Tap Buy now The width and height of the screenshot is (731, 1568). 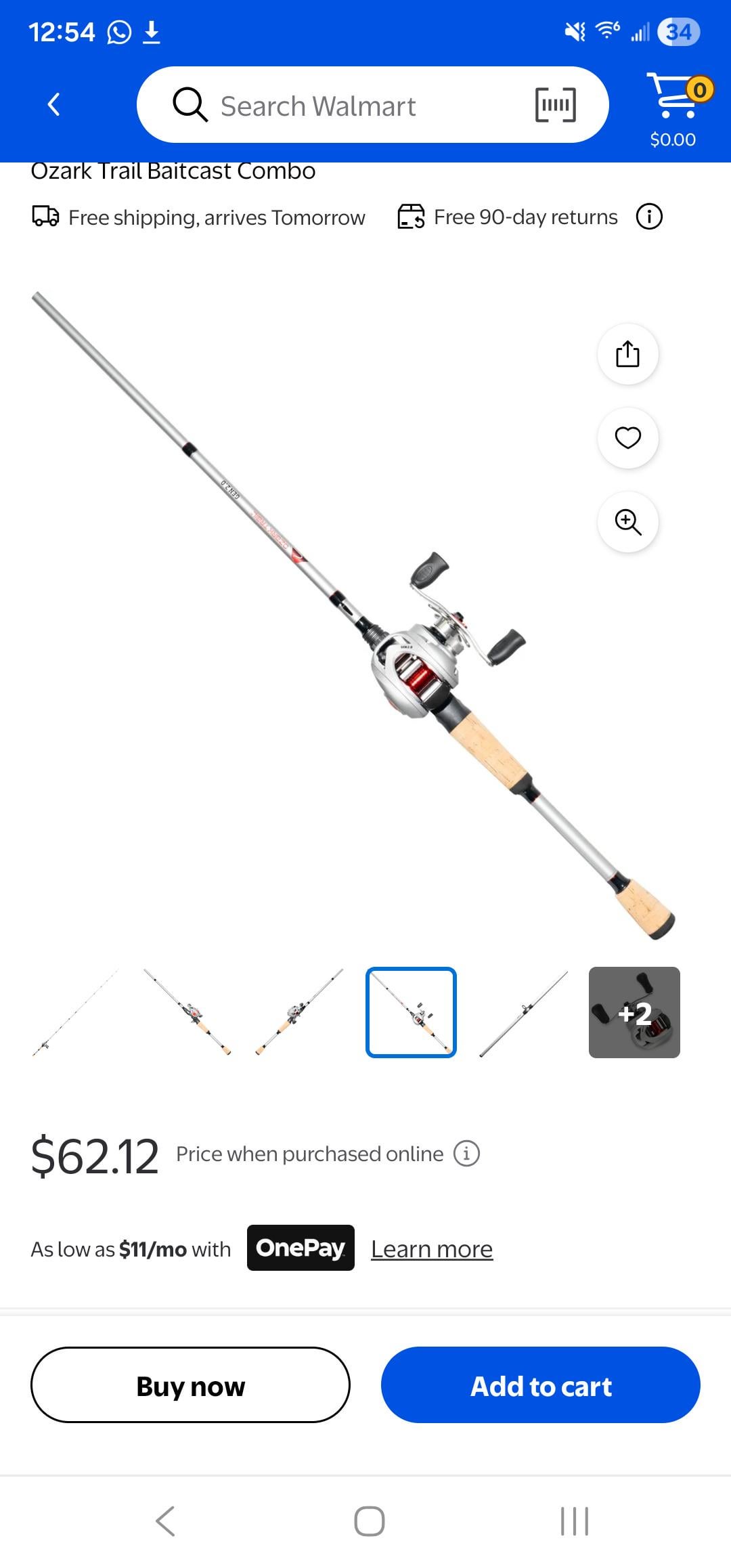190,1385
